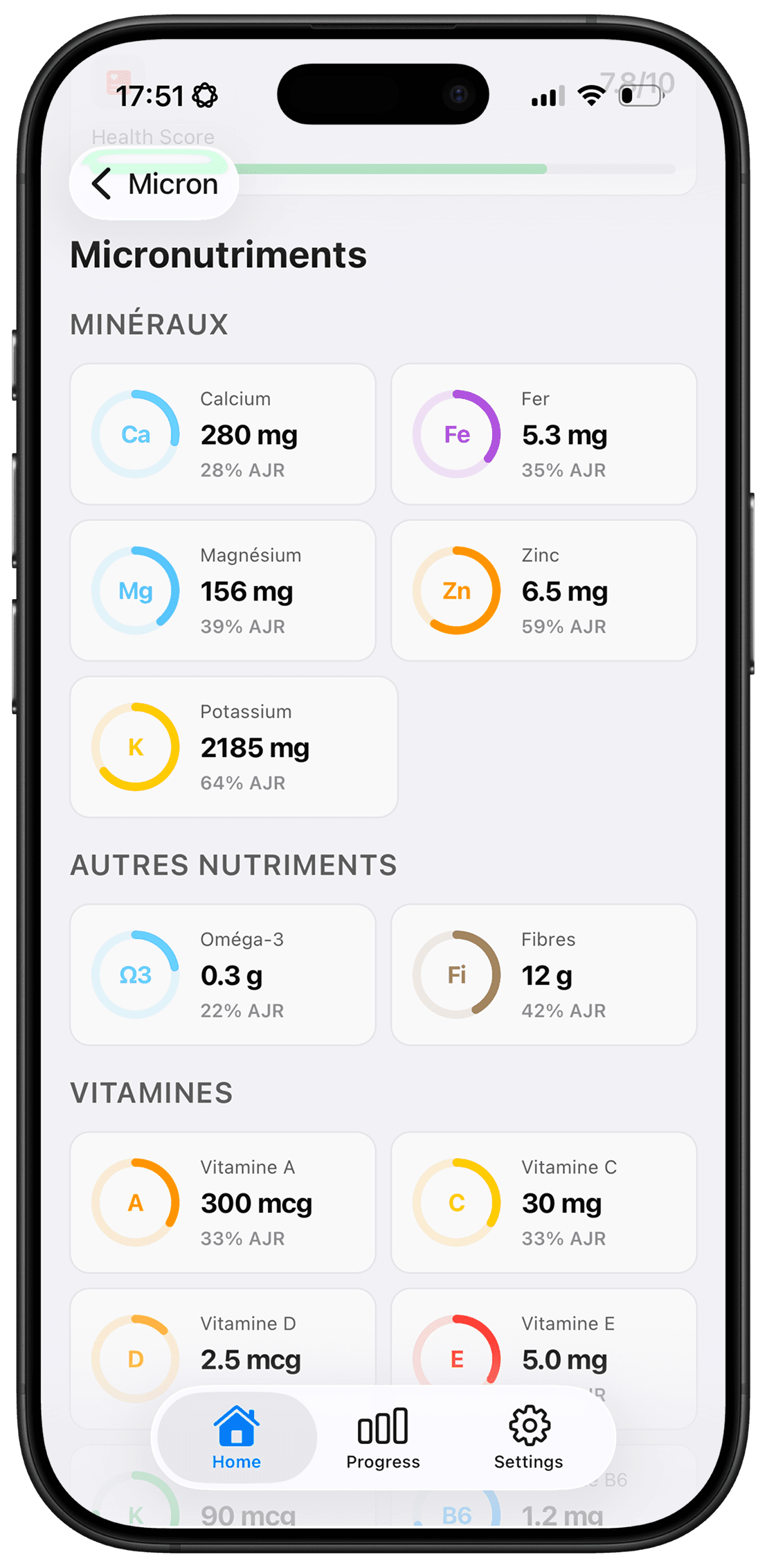
Task: Tap the Vitamine C card to toggle details
Action: pos(543,1202)
